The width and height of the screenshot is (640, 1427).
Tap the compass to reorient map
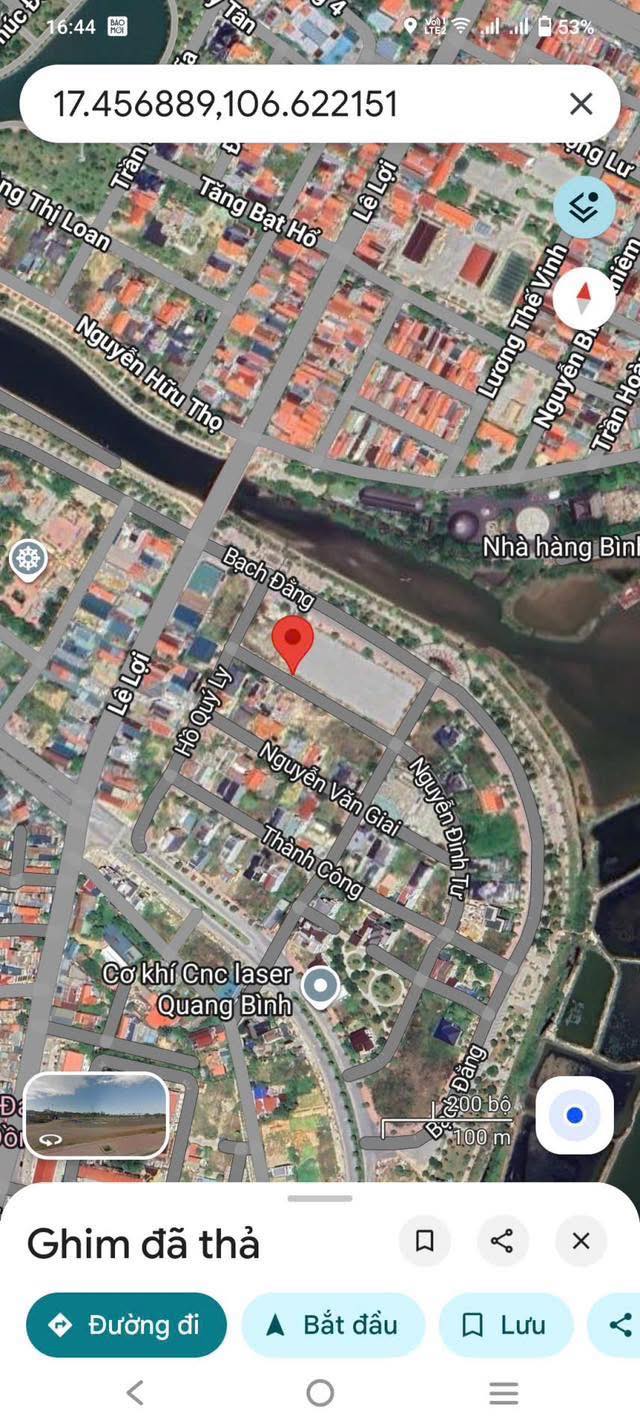pos(584,297)
